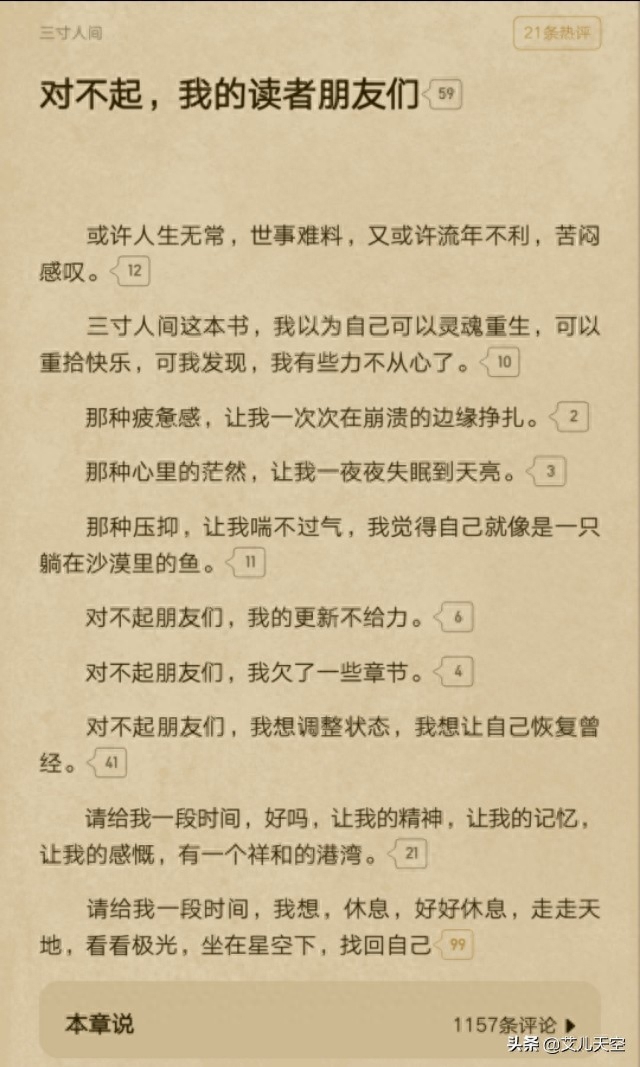
Task: Open 本章说 with 1157条评论
Action: tap(320, 1024)
